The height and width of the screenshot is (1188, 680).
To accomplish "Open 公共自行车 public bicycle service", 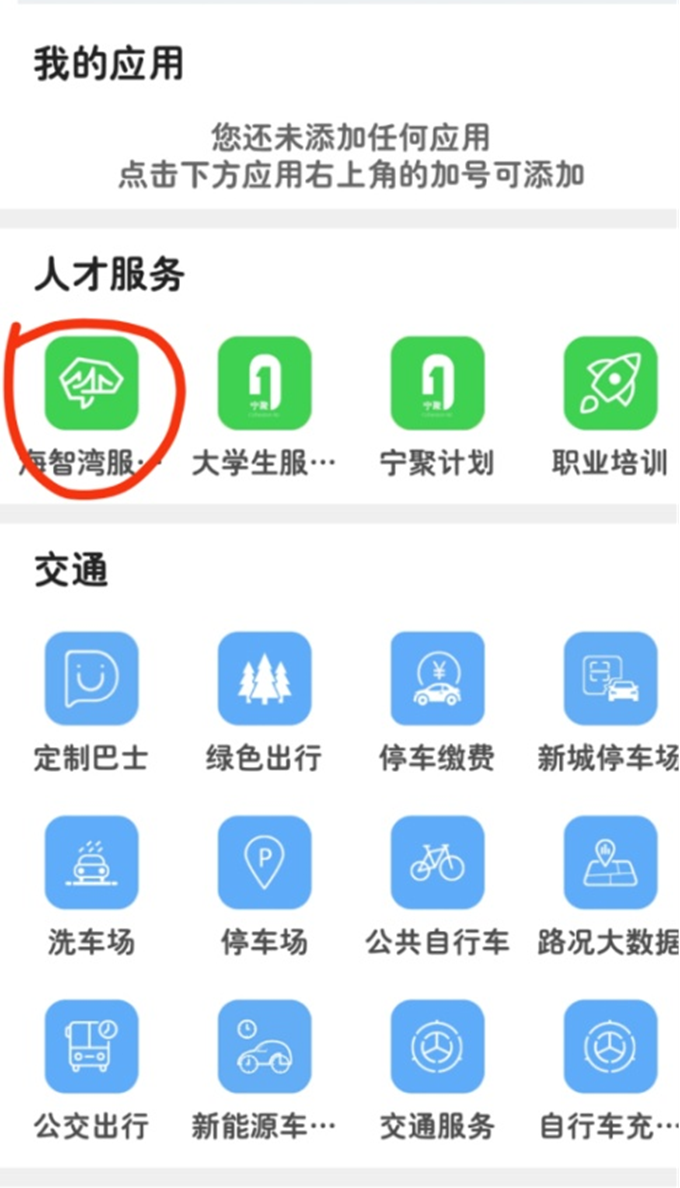I will click(x=437, y=862).
